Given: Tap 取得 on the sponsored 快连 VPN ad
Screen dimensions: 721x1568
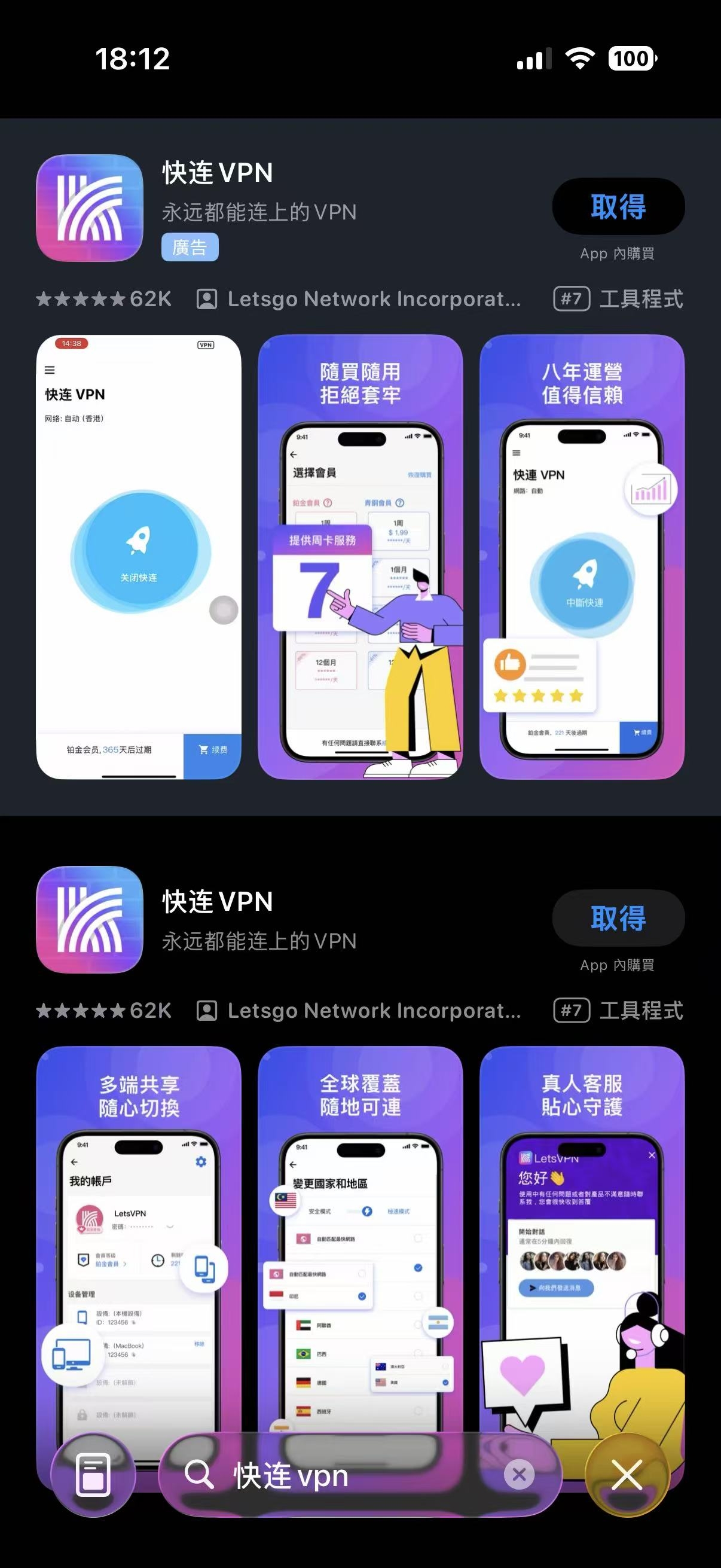Looking at the screenshot, I should click(x=618, y=206).
